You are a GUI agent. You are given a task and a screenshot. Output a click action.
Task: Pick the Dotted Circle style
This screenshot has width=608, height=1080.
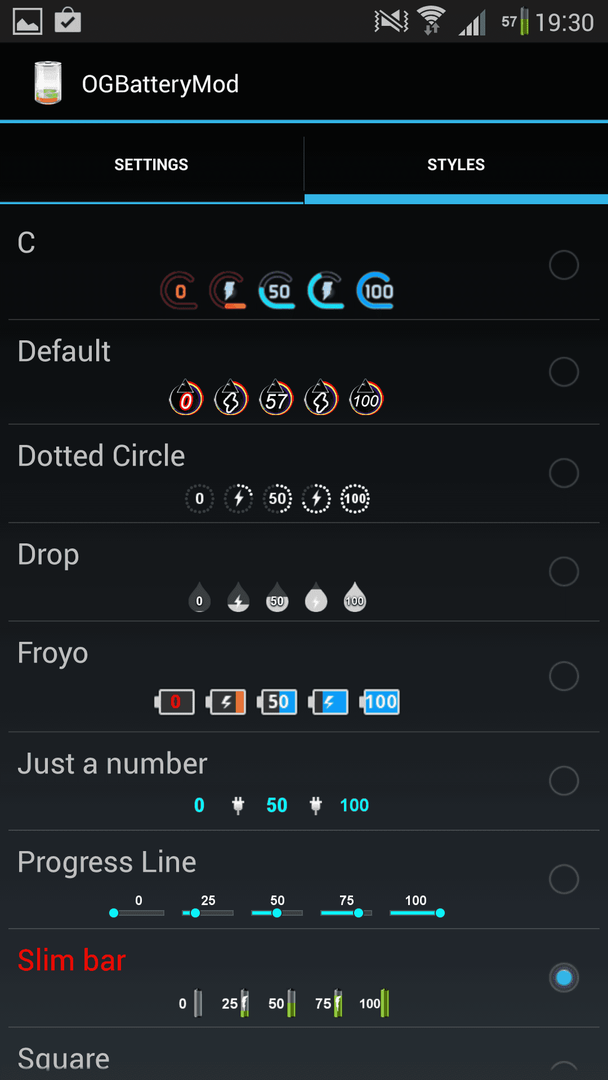[304, 474]
